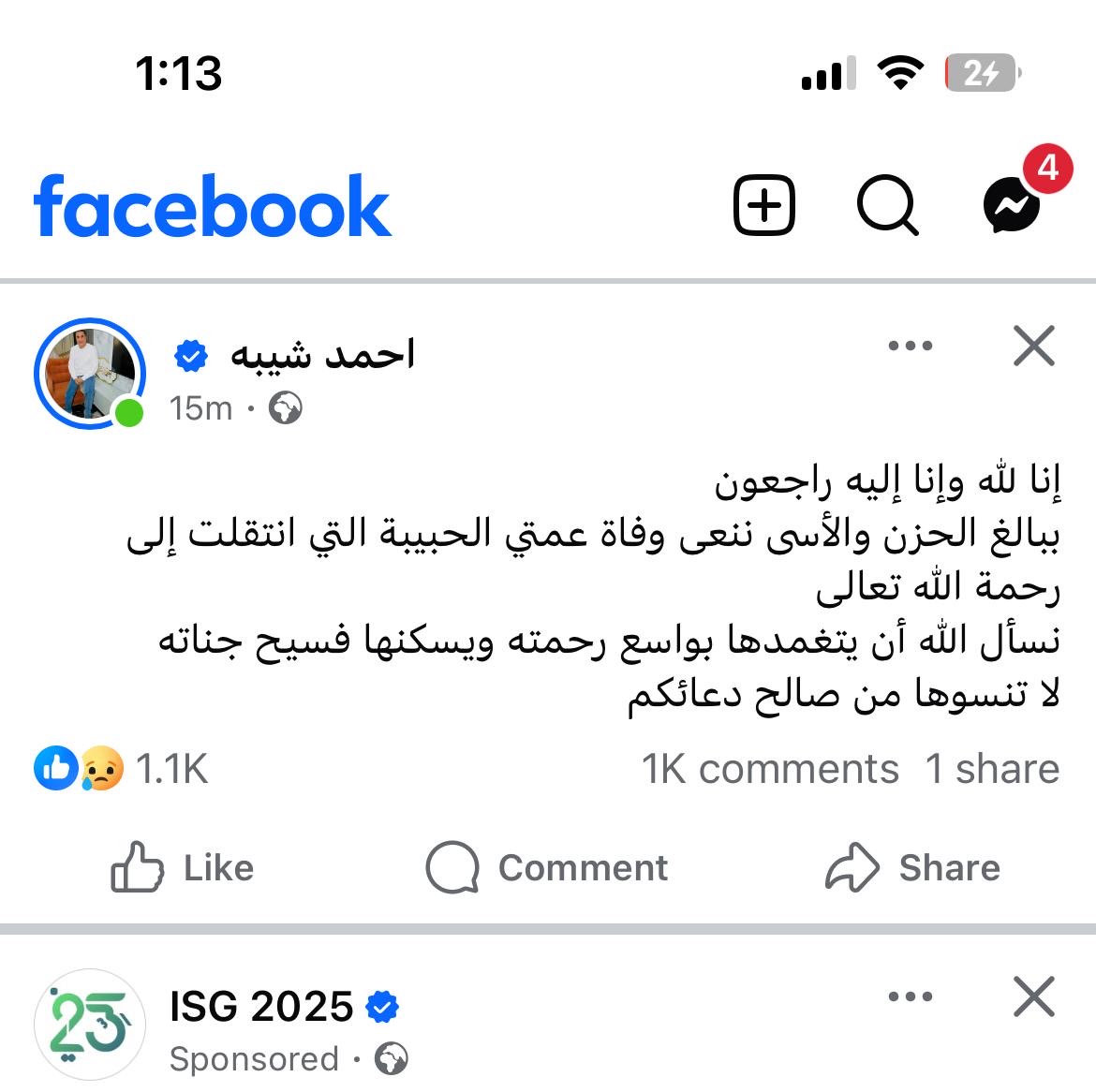Open Messenger chats
This screenshot has width=1096, height=1092.
tap(1013, 204)
